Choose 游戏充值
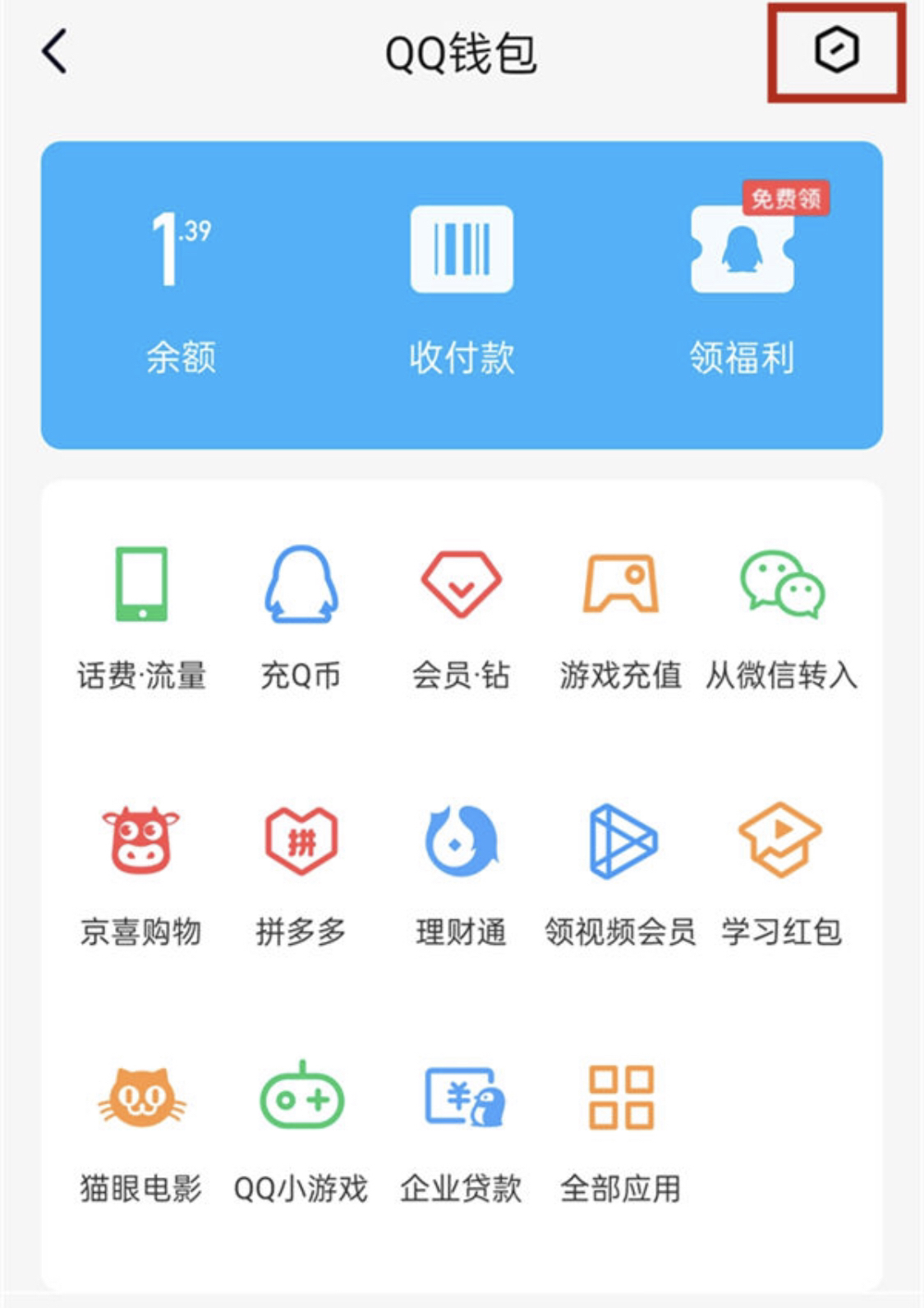Viewport: 924px width, 1308px height. point(620,618)
